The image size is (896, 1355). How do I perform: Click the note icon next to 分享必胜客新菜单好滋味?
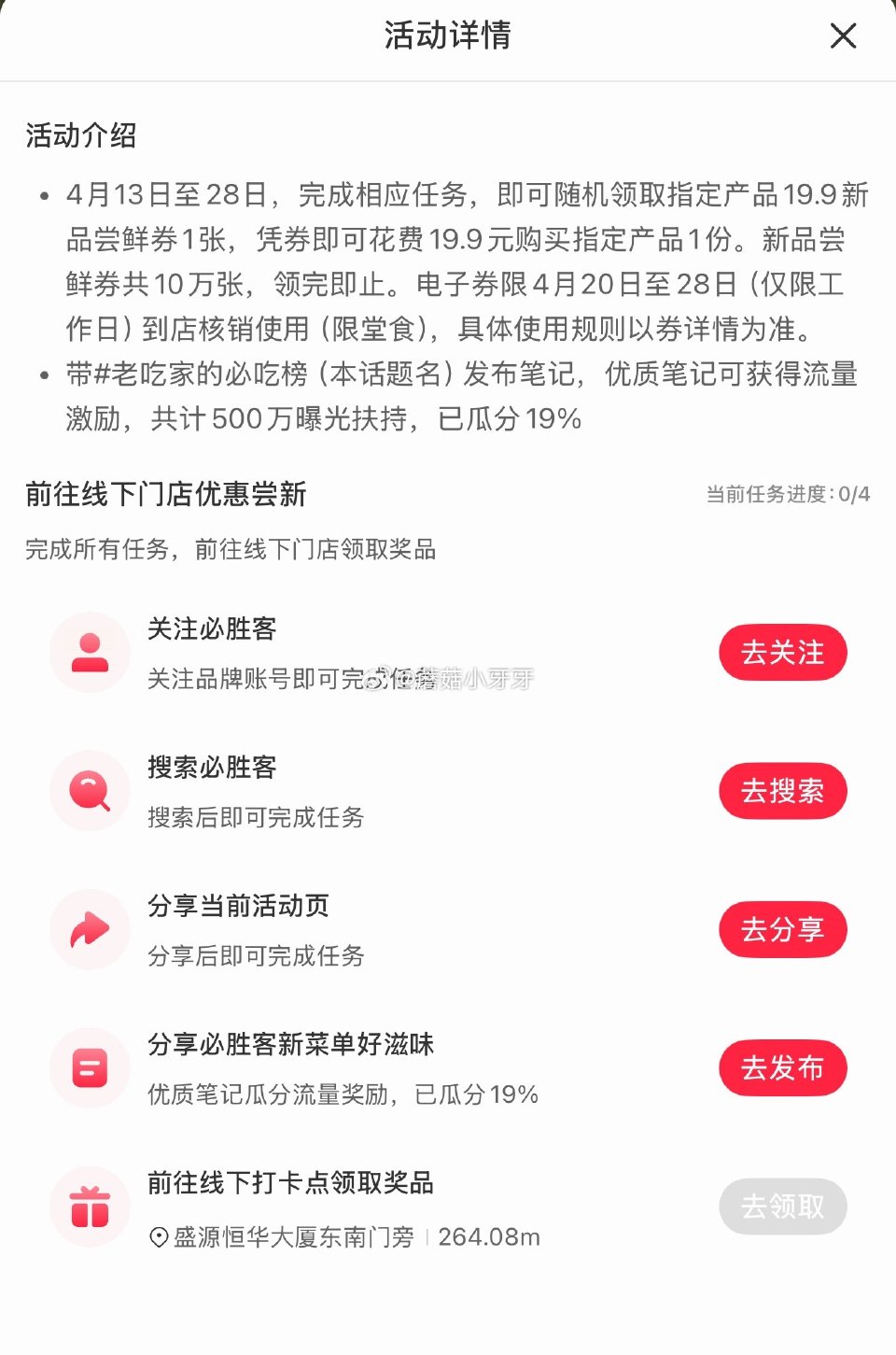(x=90, y=1067)
